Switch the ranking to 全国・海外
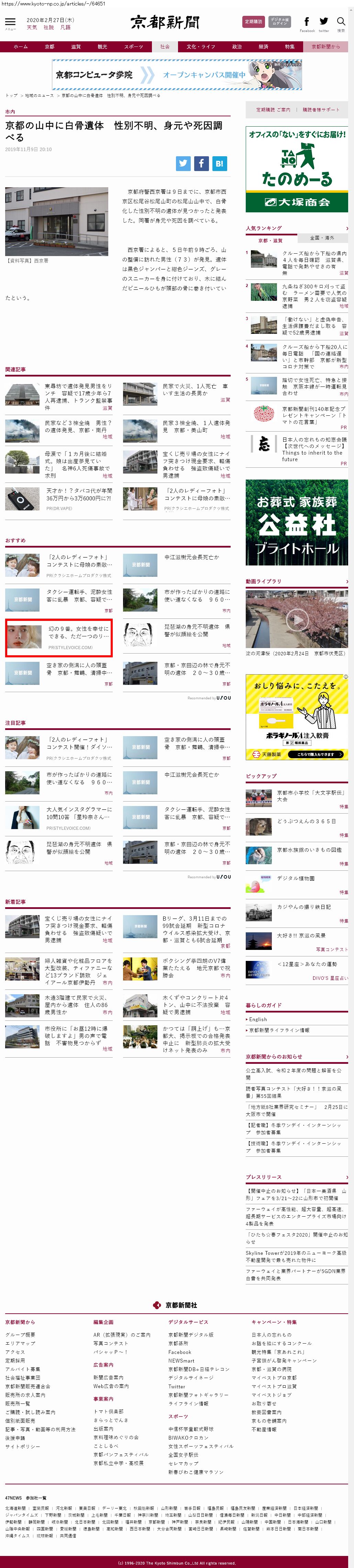The image size is (354, 1568). click(322, 238)
